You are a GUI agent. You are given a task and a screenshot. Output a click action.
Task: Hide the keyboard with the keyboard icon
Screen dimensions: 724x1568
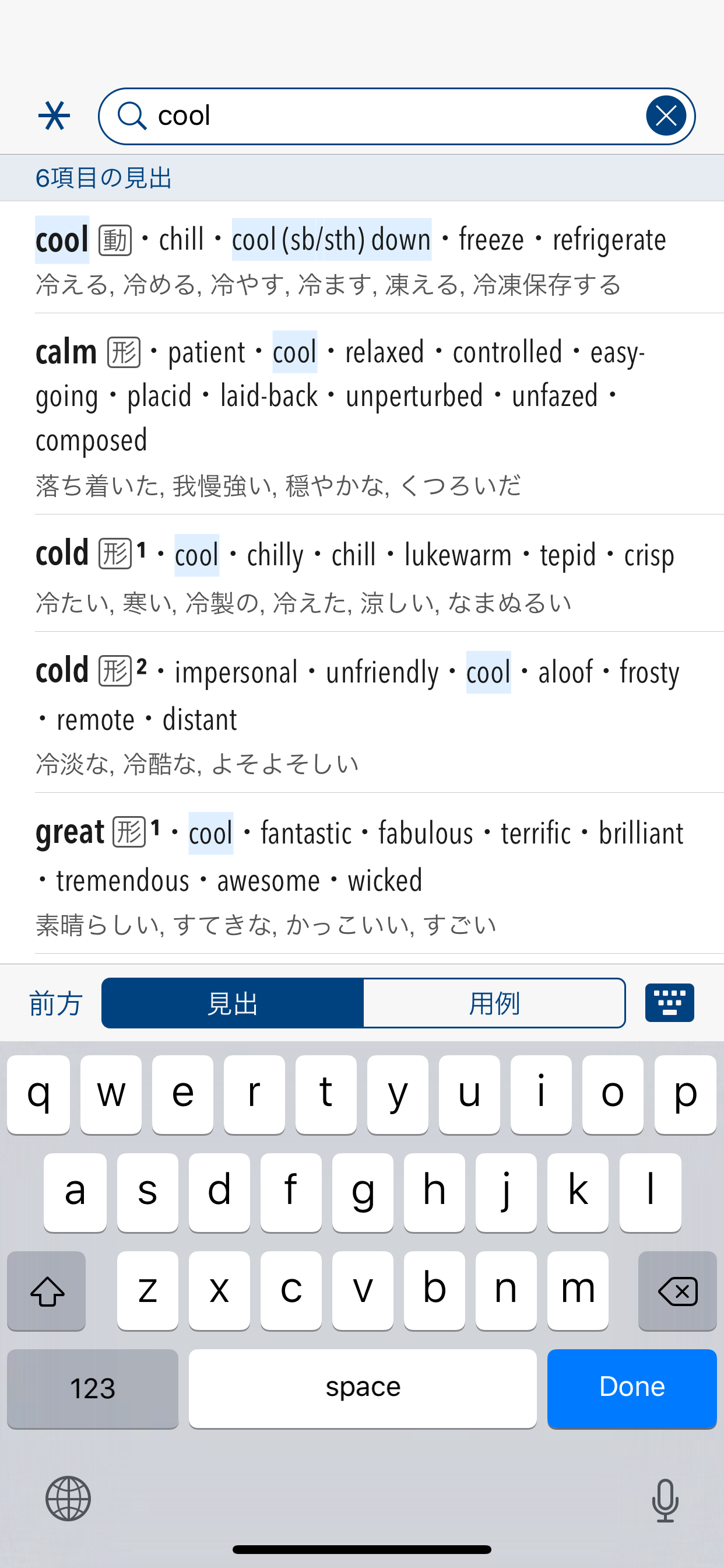669,1003
